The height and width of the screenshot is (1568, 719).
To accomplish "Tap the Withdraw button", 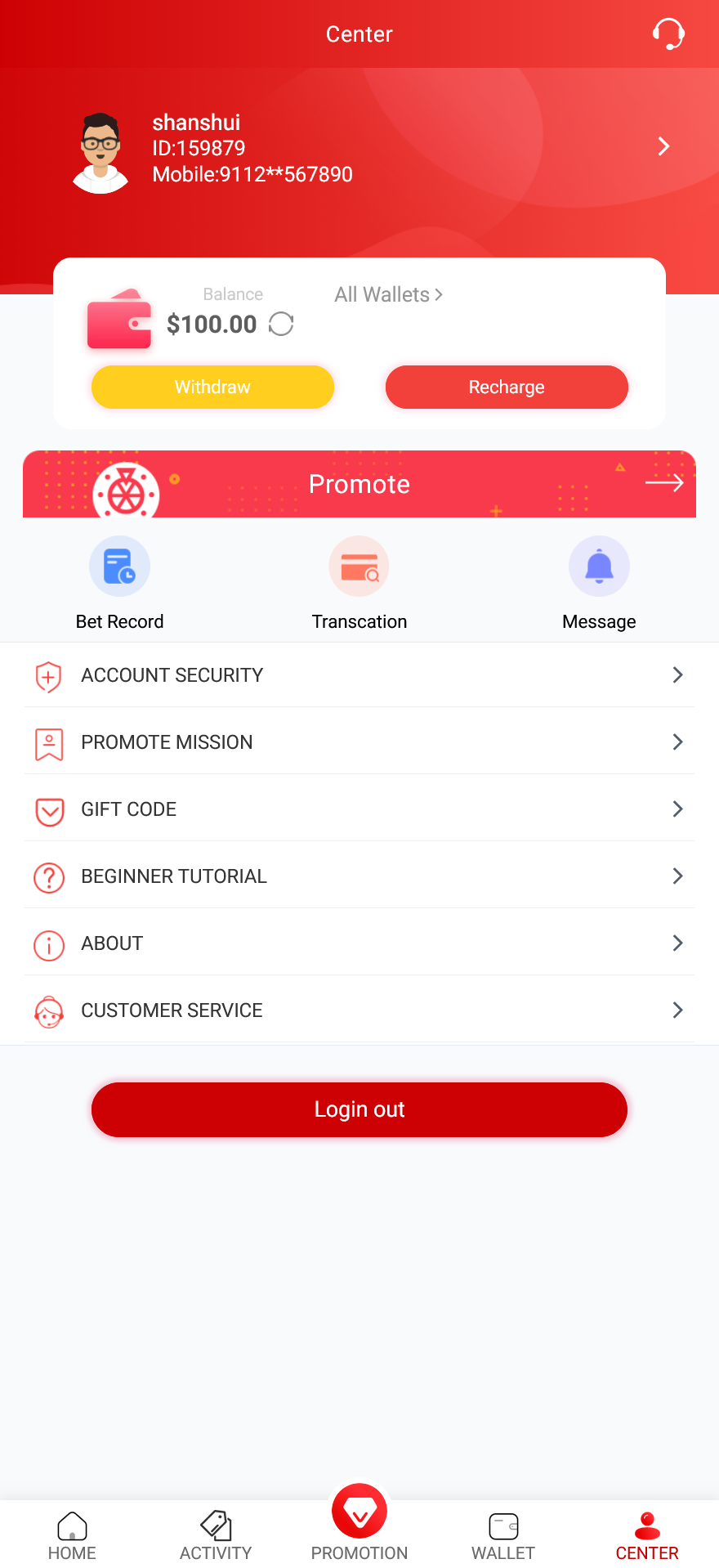I will pyautogui.click(x=212, y=387).
